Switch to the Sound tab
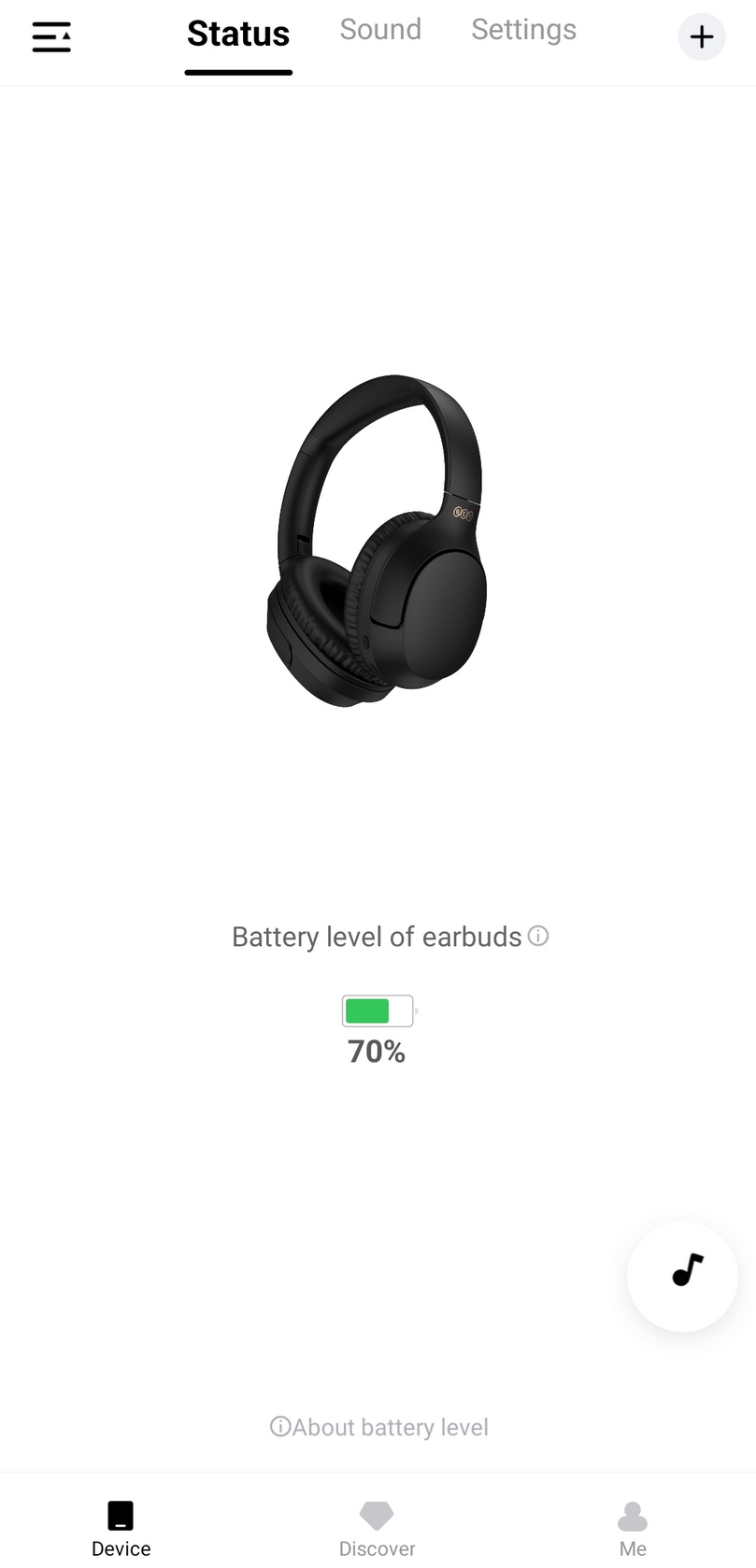 tap(380, 30)
